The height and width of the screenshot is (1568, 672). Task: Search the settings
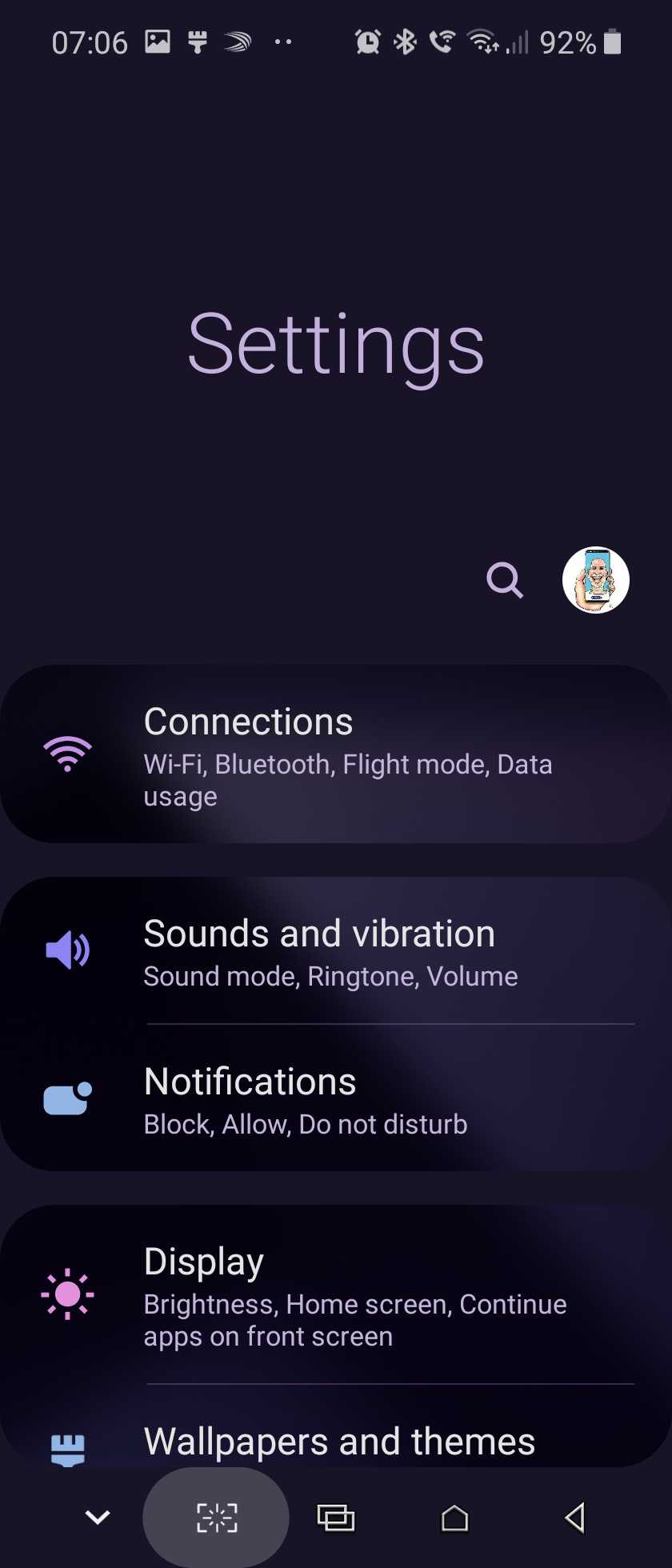point(505,580)
